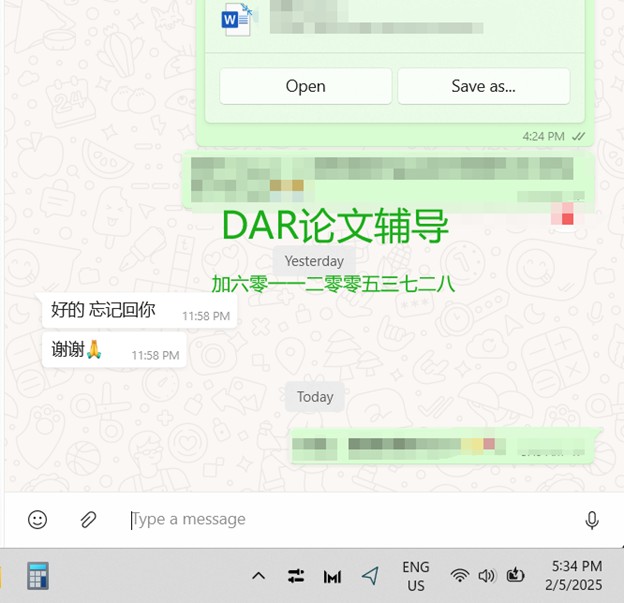Focus the Type a message field
Viewport: 624px width, 603px height.
click(x=340, y=519)
